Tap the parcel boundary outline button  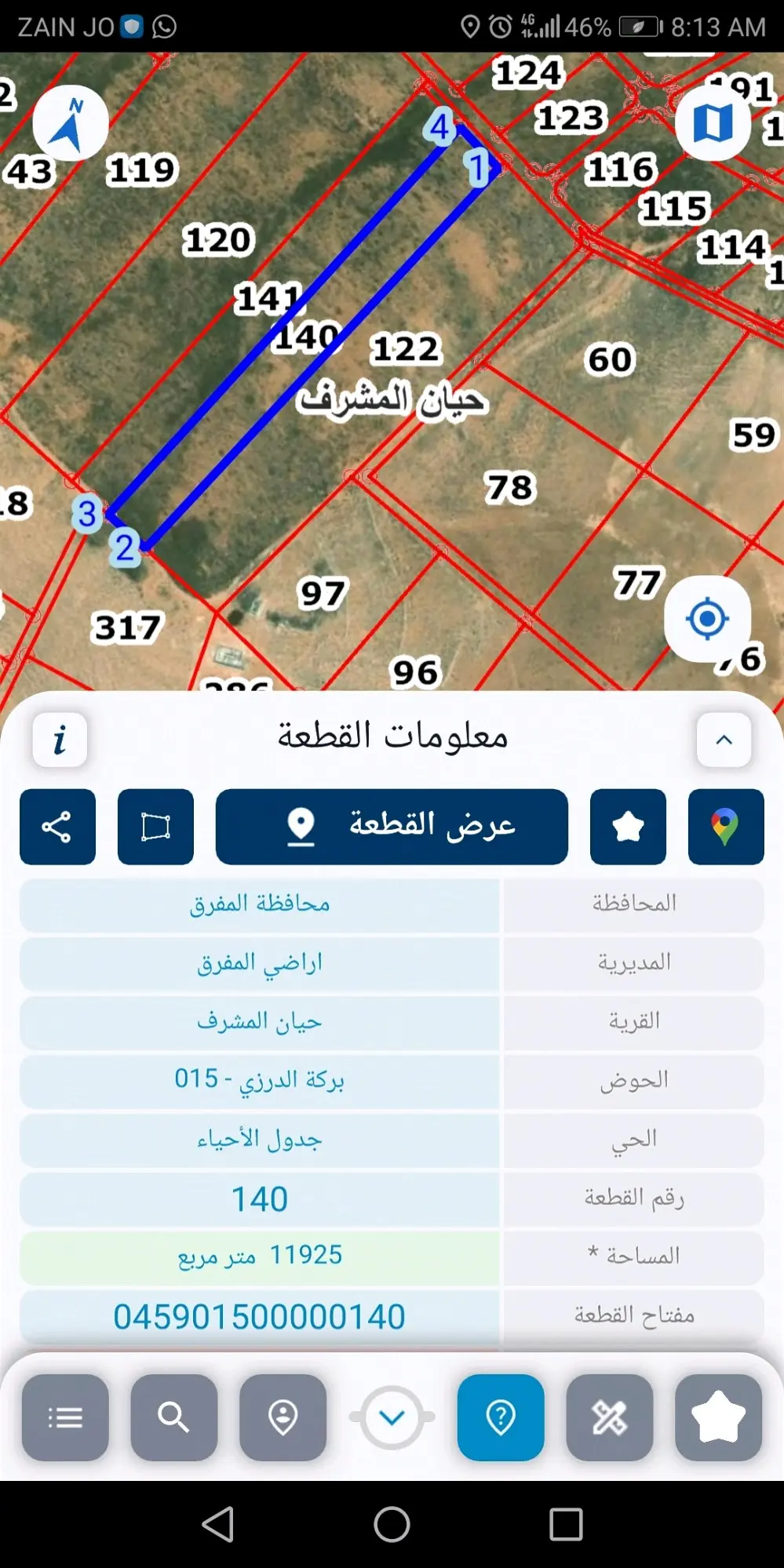coord(155,827)
